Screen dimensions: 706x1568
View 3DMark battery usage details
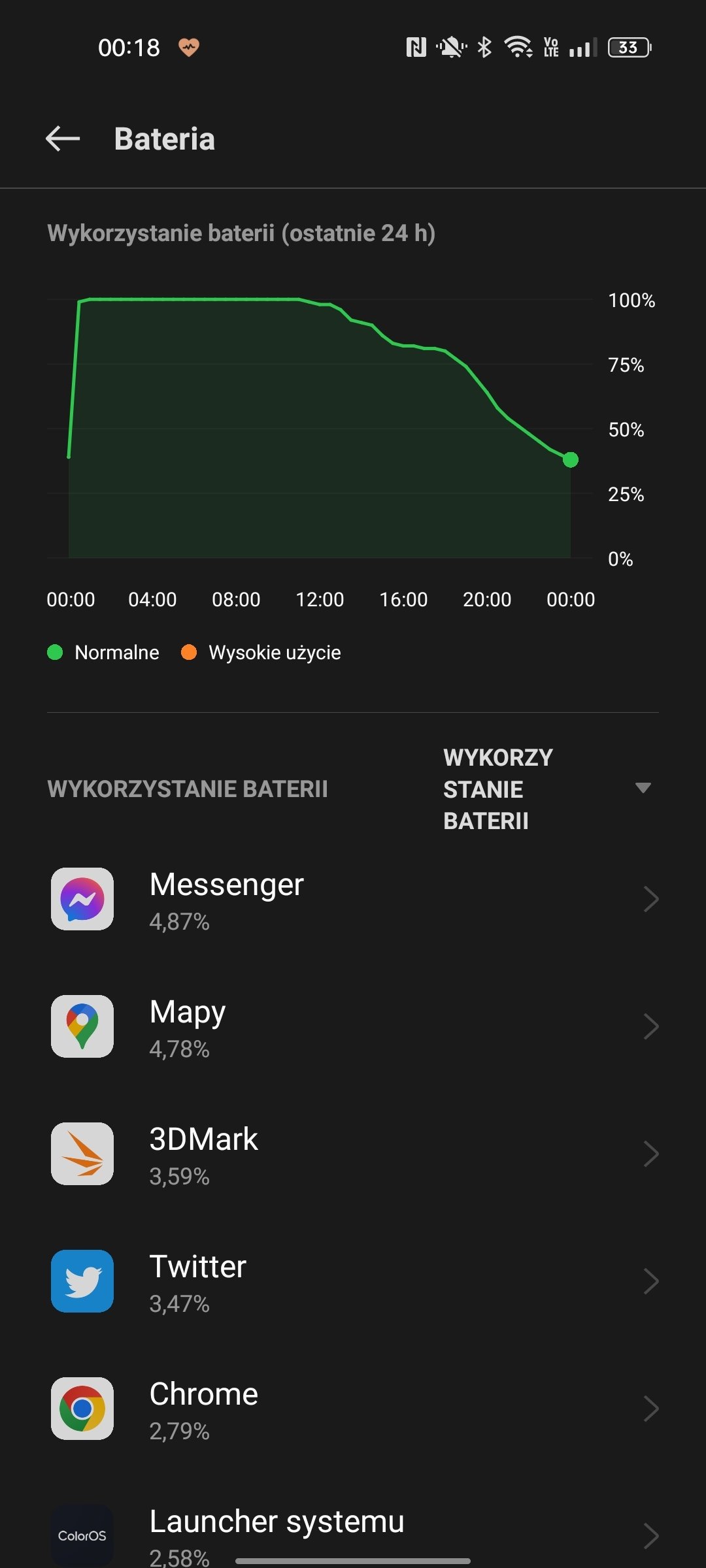353,1154
